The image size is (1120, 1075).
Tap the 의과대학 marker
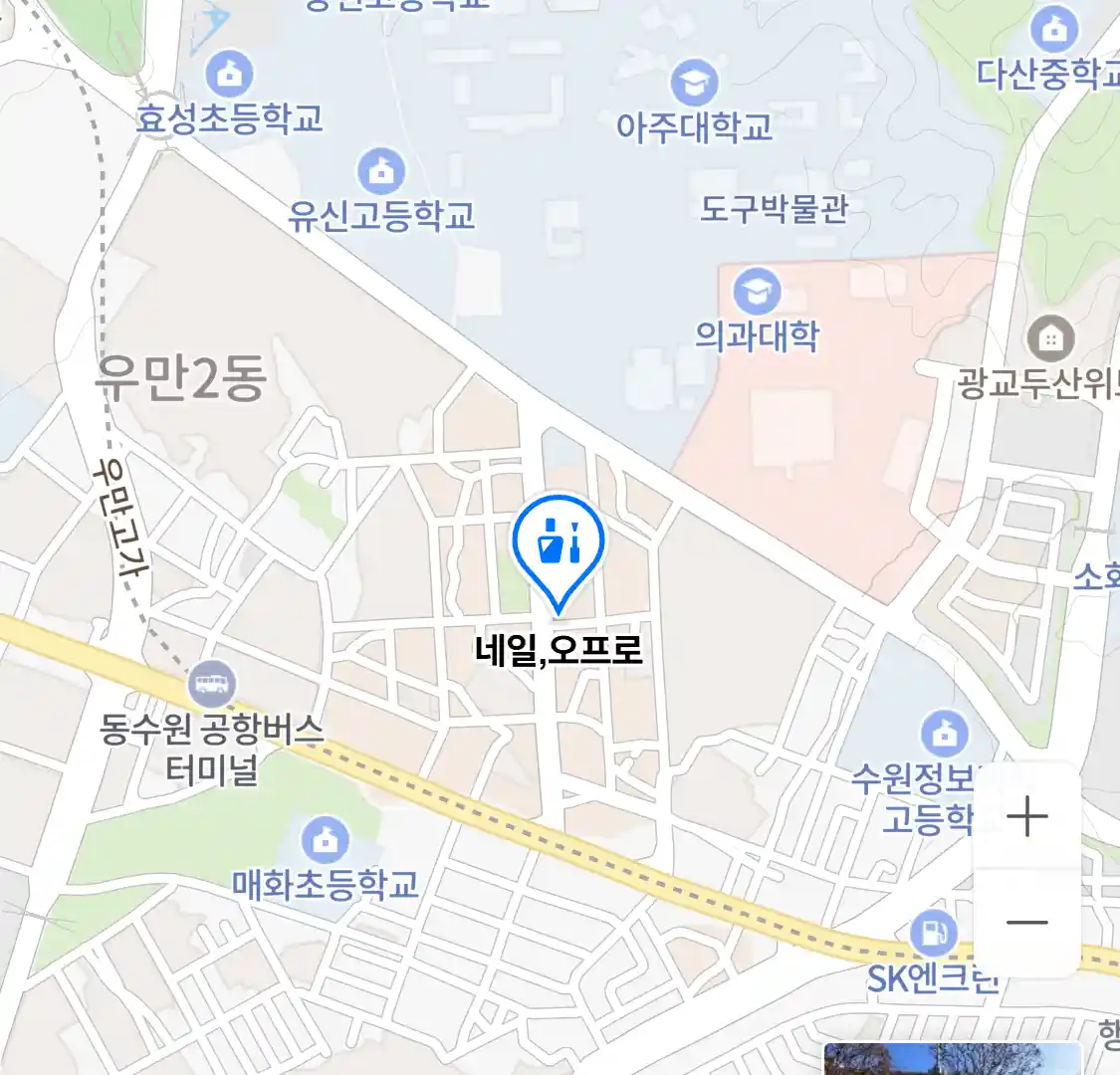(x=757, y=292)
